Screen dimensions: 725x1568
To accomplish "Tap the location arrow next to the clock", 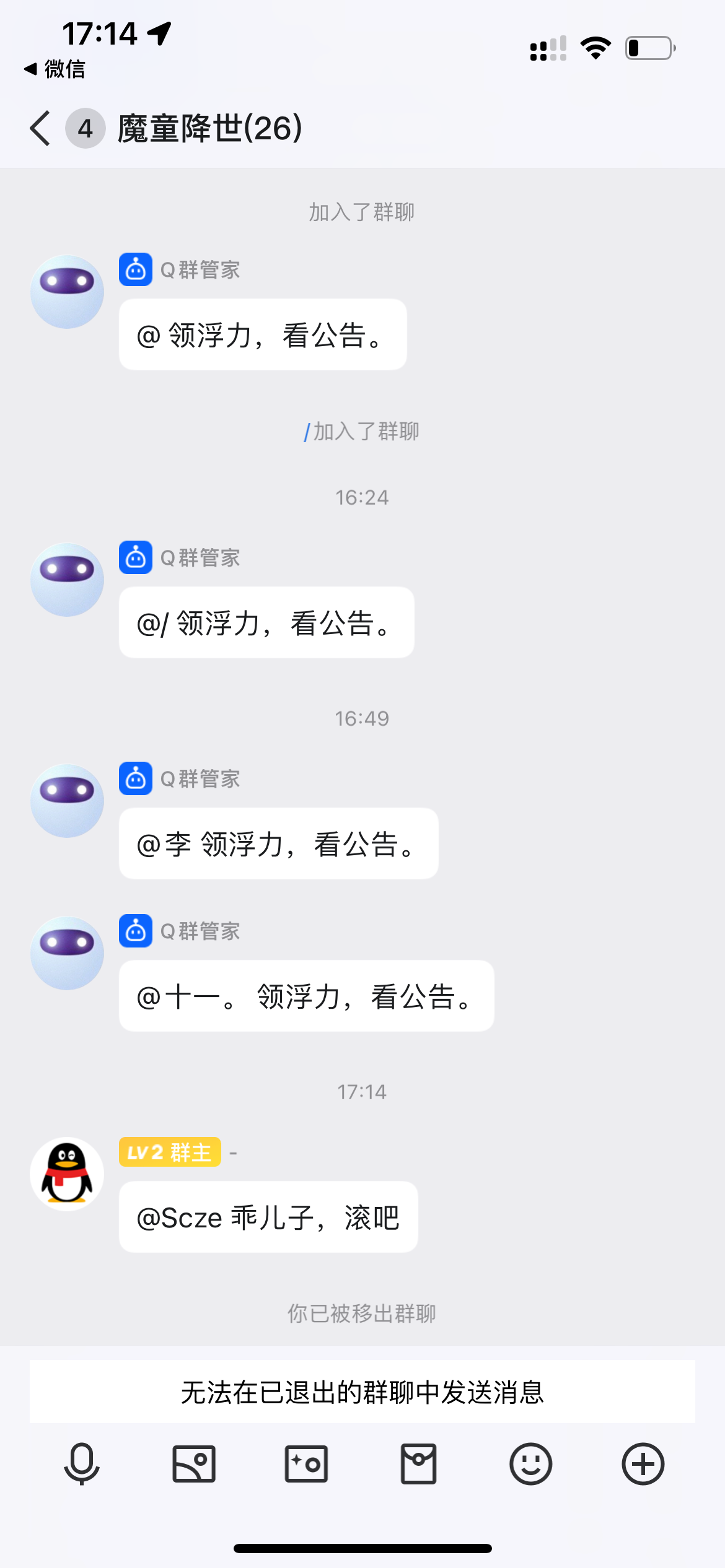I will [160, 35].
